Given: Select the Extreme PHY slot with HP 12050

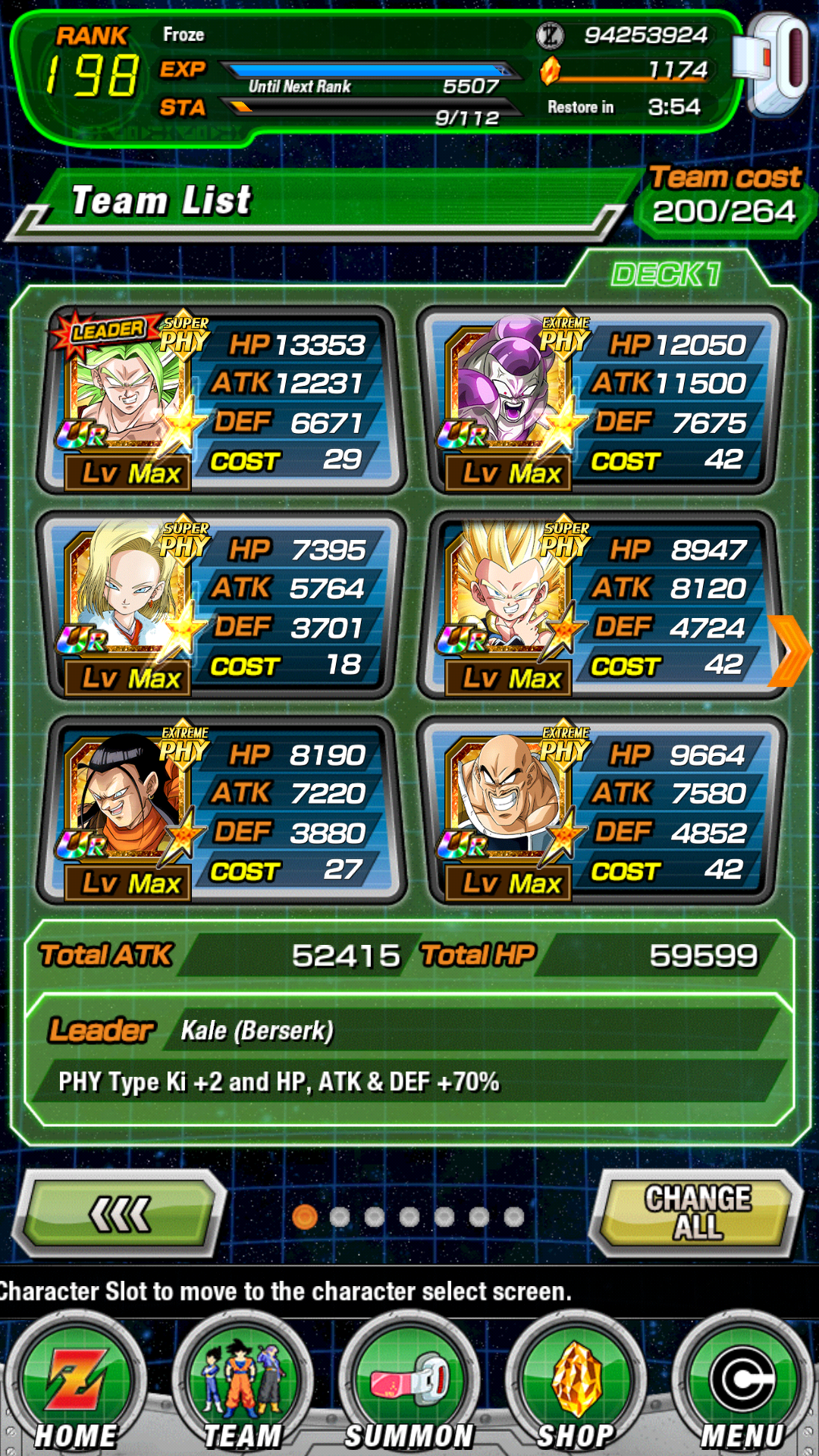Looking at the screenshot, I should [x=601, y=400].
